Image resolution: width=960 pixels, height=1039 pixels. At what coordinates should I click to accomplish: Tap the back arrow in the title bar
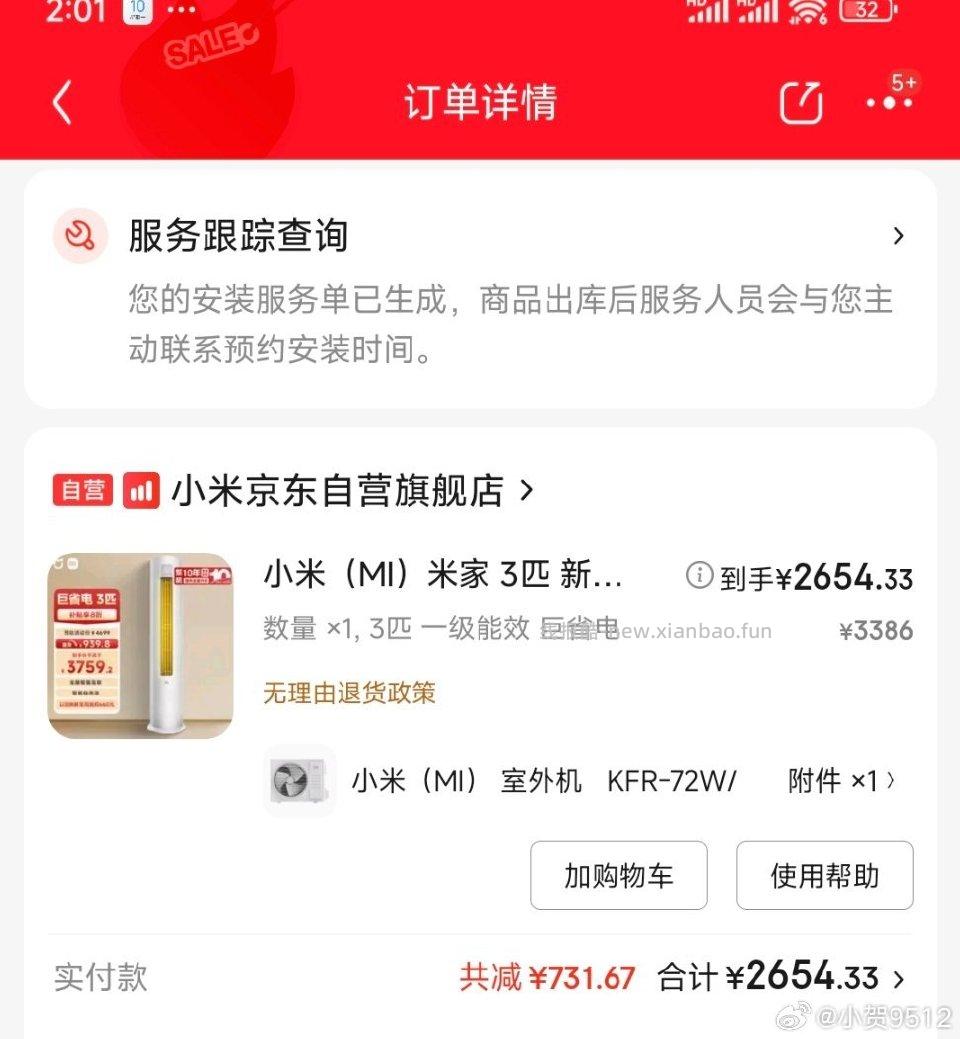pos(62,101)
